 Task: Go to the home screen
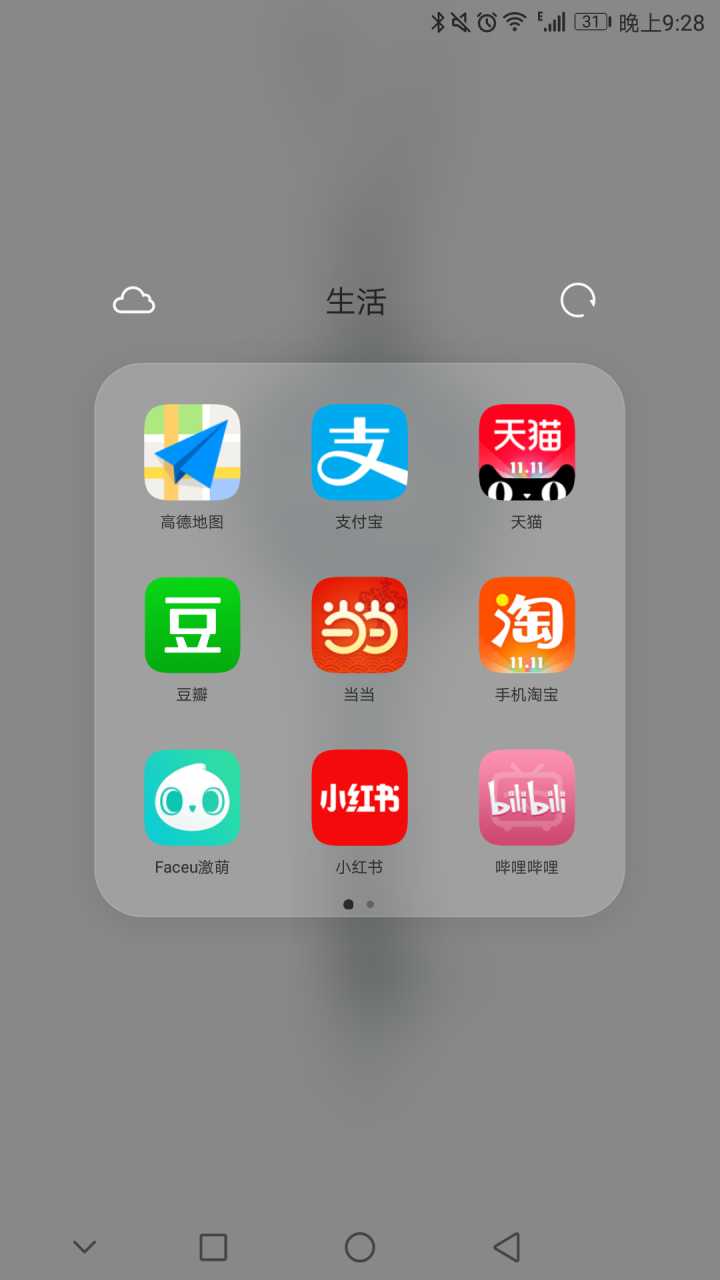359,1247
